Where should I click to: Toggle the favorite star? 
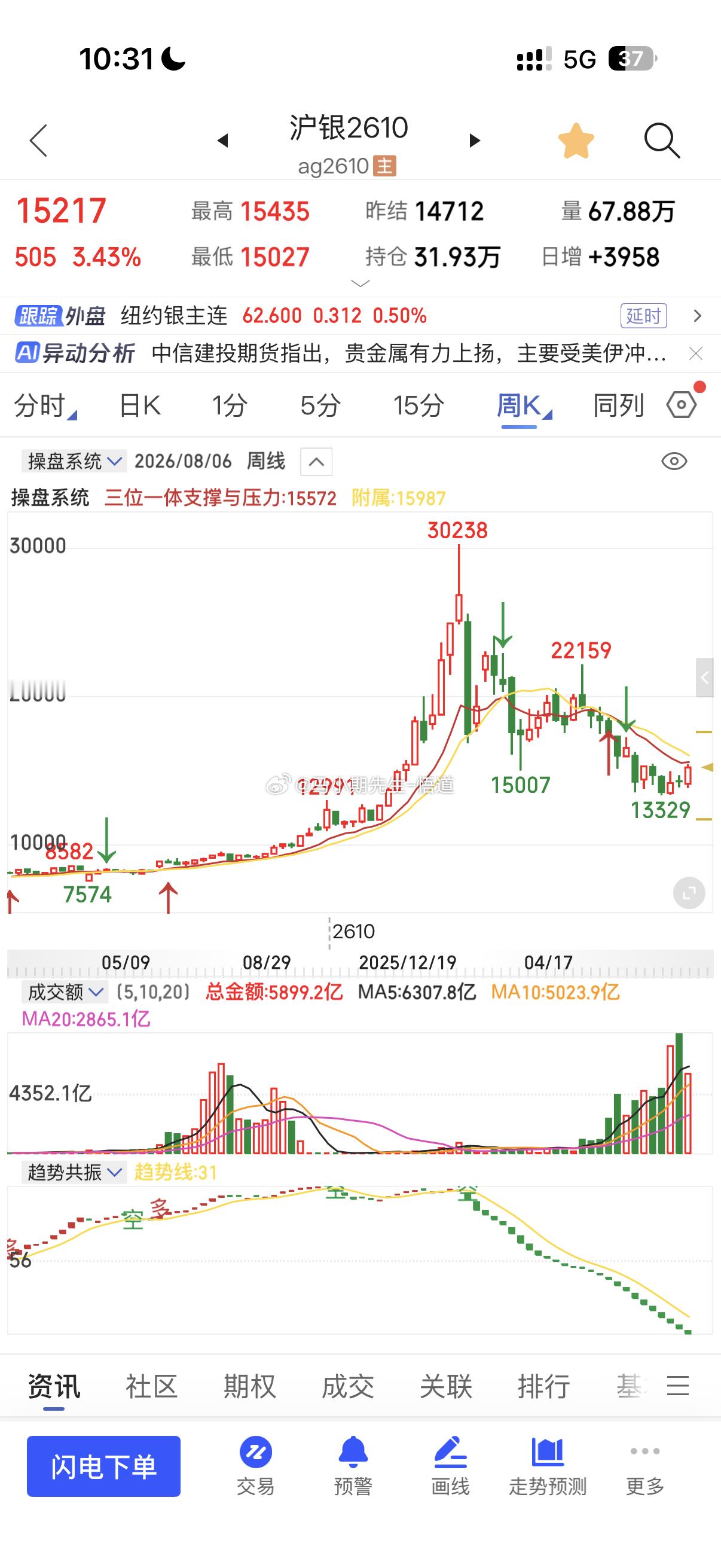[x=576, y=141]
